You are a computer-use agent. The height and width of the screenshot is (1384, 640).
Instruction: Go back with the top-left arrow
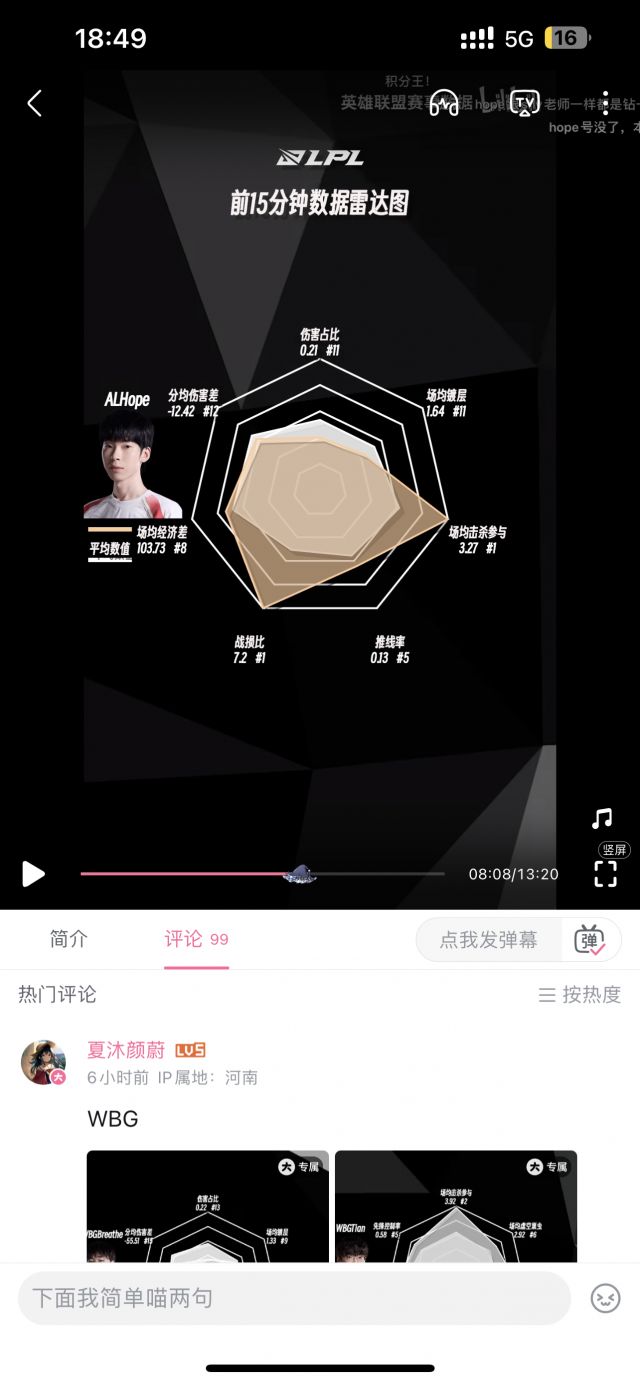34,103
